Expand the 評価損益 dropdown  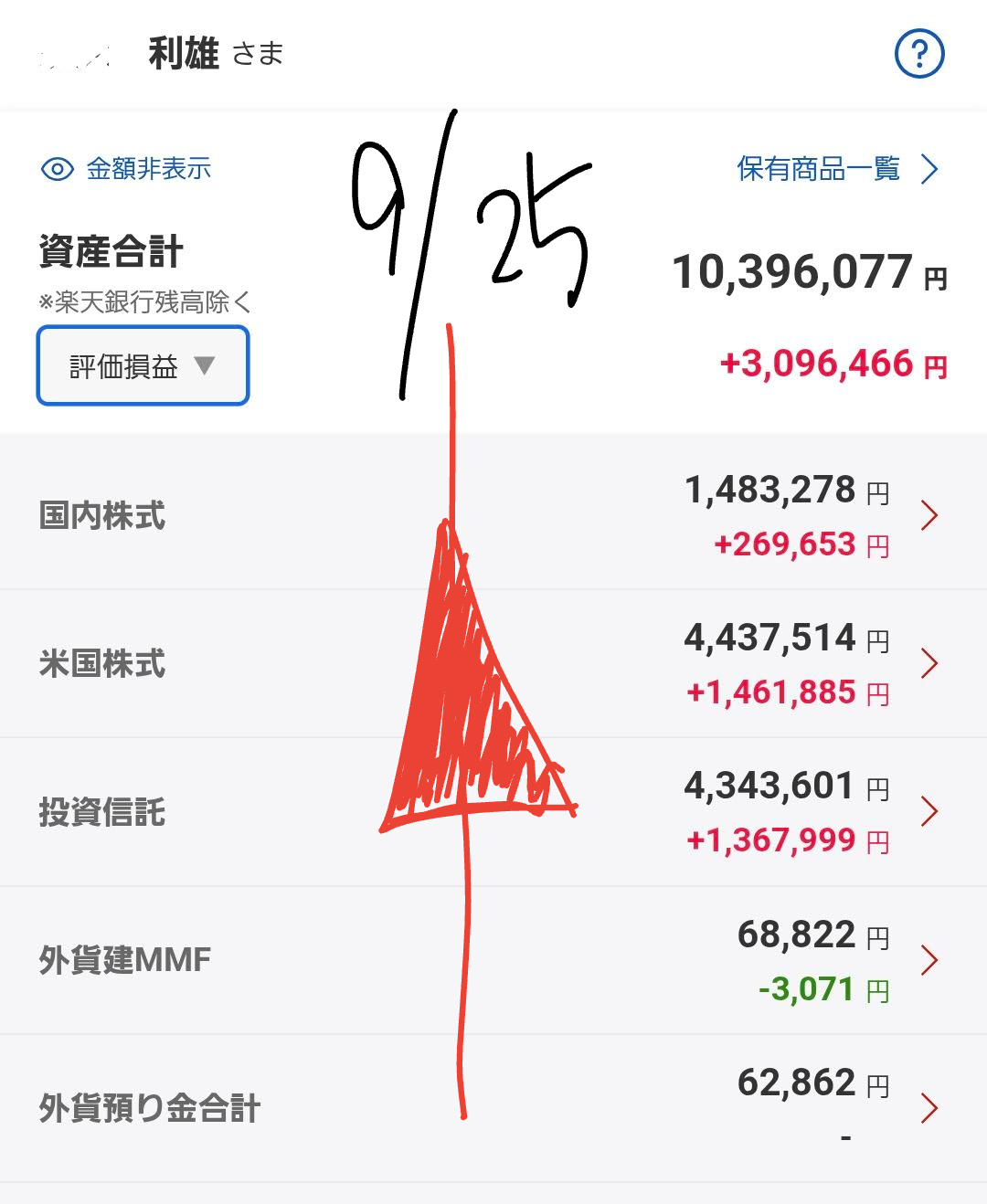(x=143, y=366)
